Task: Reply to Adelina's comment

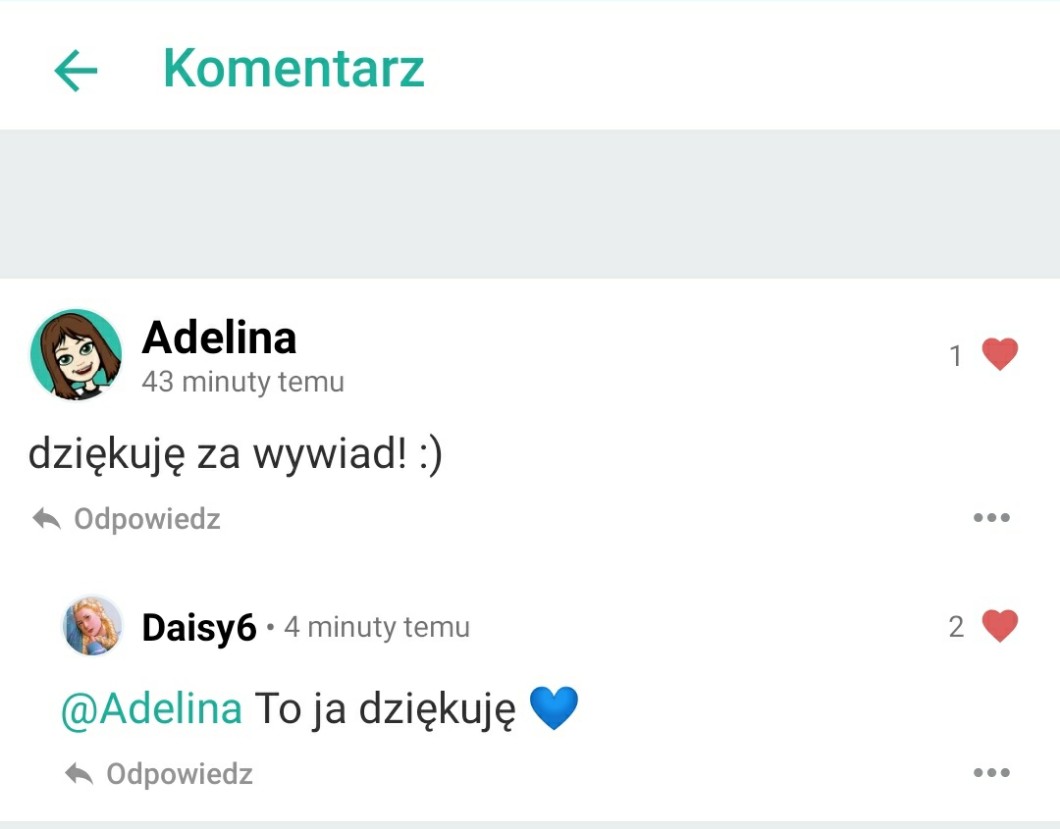Action: coord(127,519)
